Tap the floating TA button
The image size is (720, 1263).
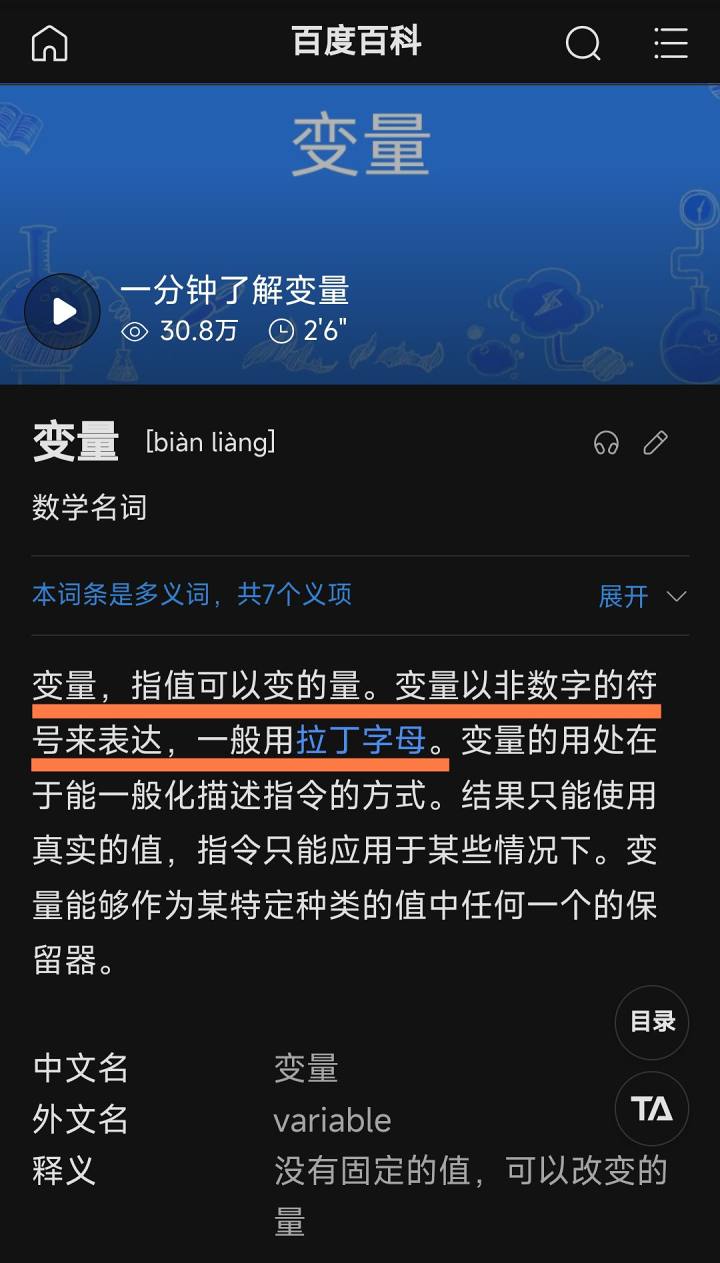click(652, 1108)
